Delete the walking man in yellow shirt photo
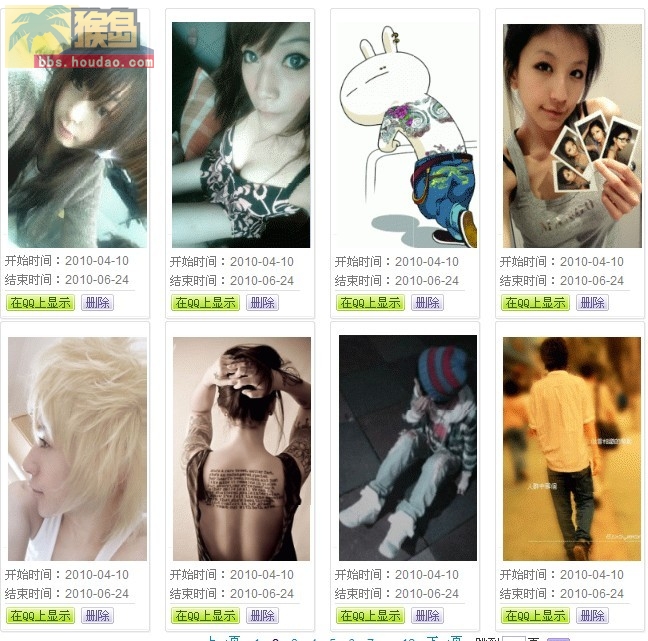The image size is (648, 641). [x=592, y=616]
